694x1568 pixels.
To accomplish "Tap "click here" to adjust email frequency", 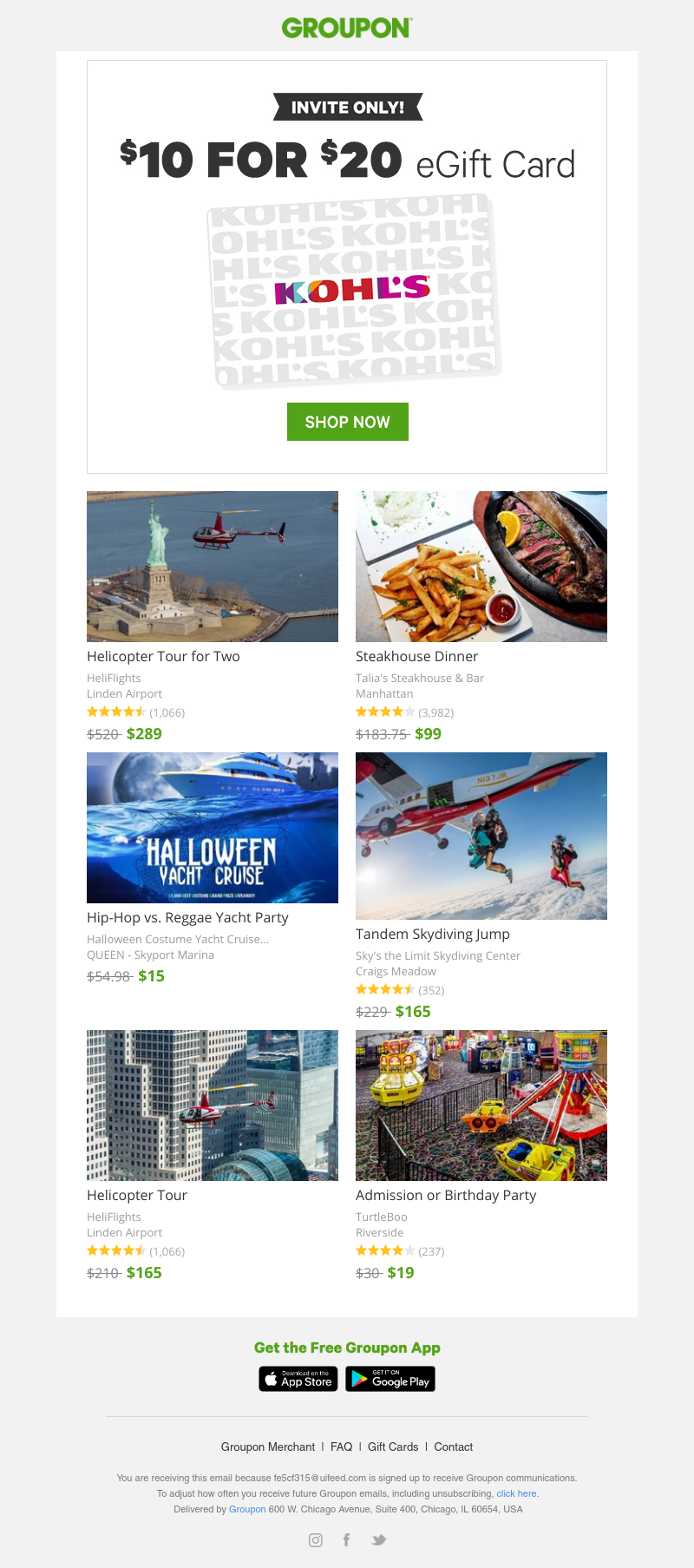I will tap(516, 1493).
